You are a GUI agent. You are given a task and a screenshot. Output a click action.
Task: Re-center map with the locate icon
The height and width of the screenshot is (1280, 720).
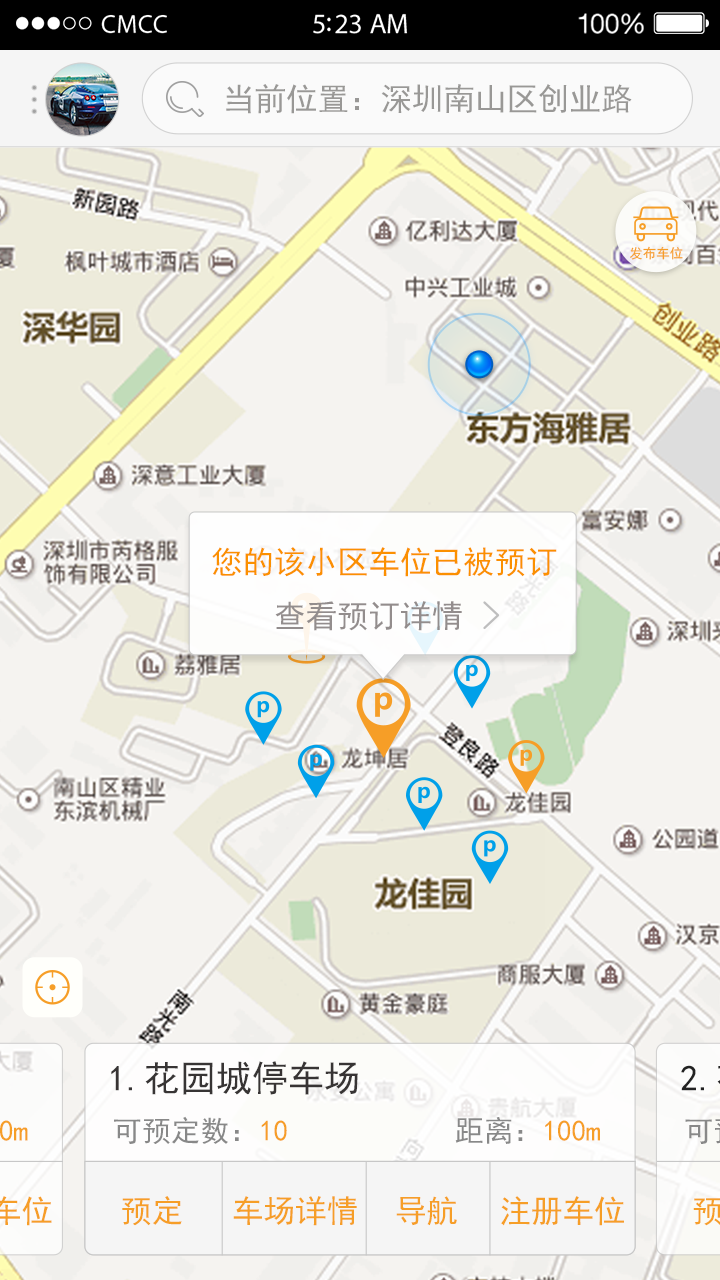(52, 988)
